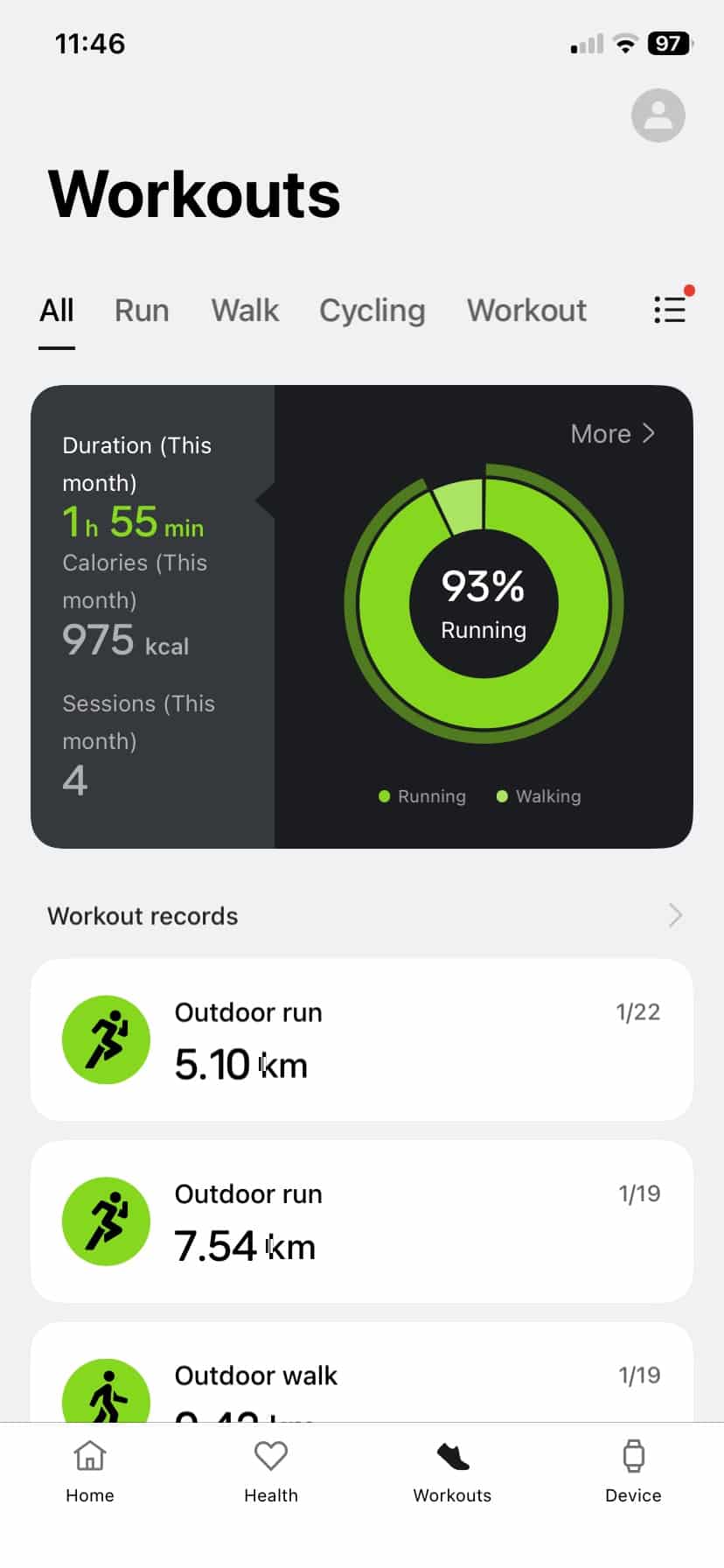724x1568 pixels.
Task: Open the profile avatar icon
Action: coord(658,115)
